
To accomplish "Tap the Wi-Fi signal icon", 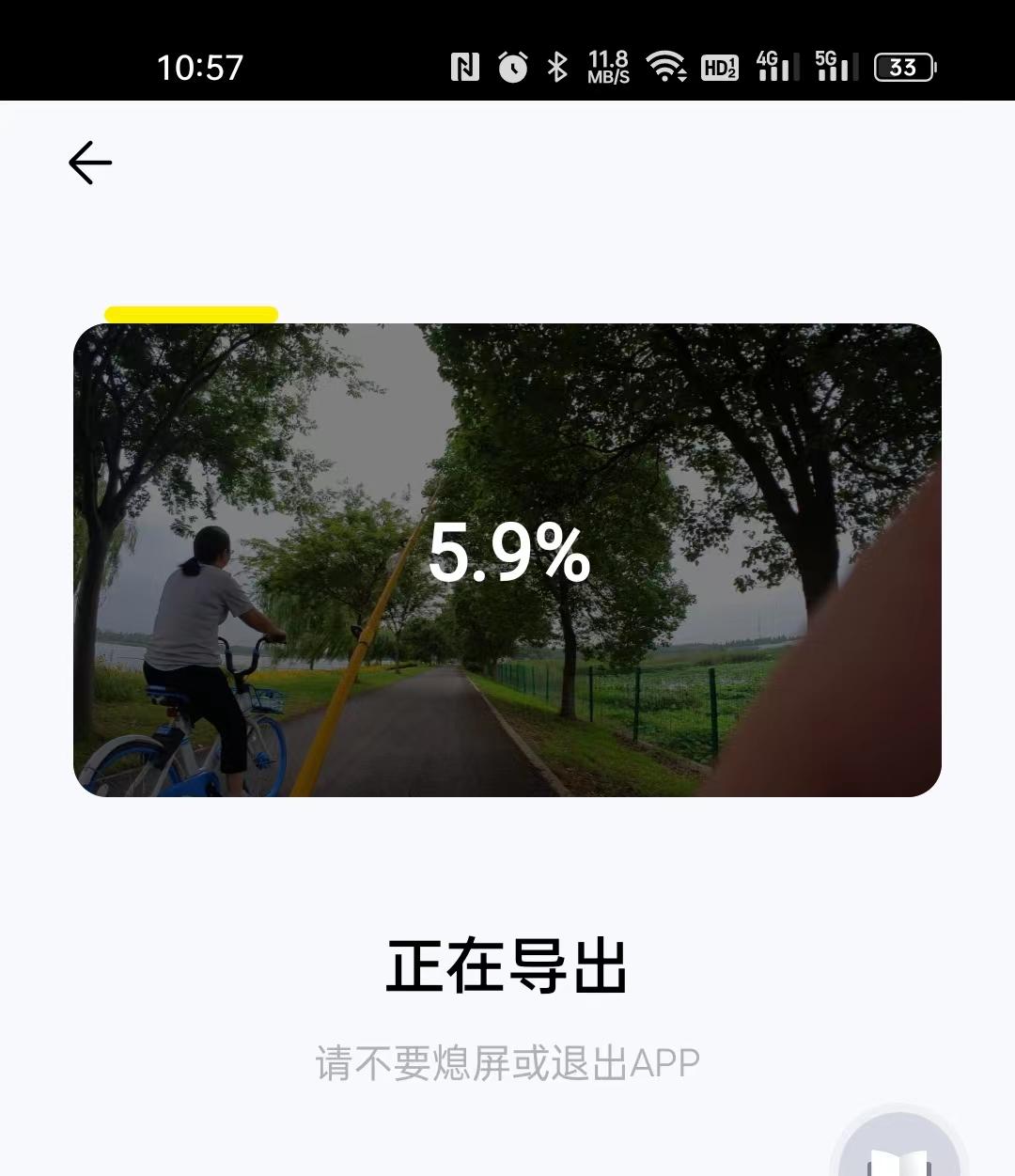I will point(664,66).
